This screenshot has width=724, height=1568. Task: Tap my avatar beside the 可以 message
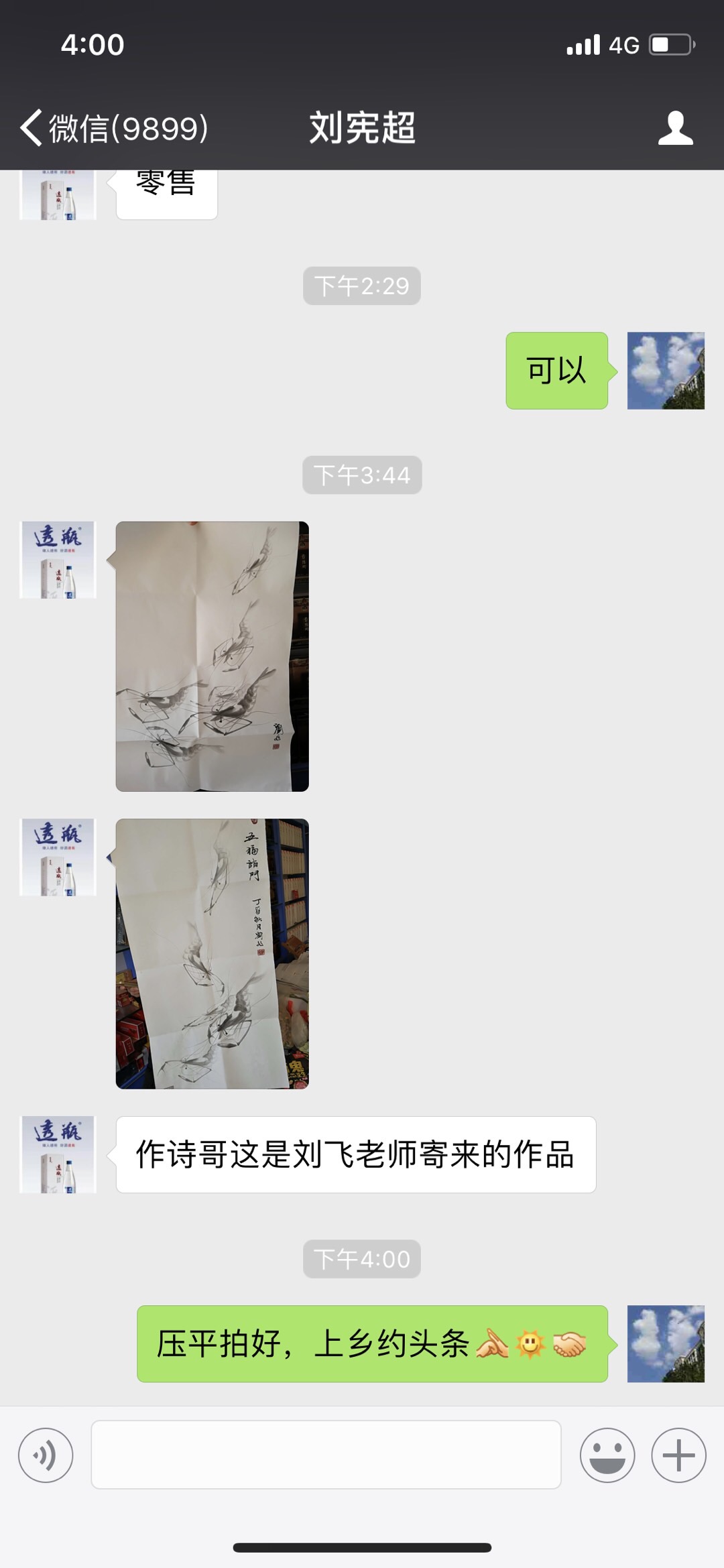[x=666, y=371]
